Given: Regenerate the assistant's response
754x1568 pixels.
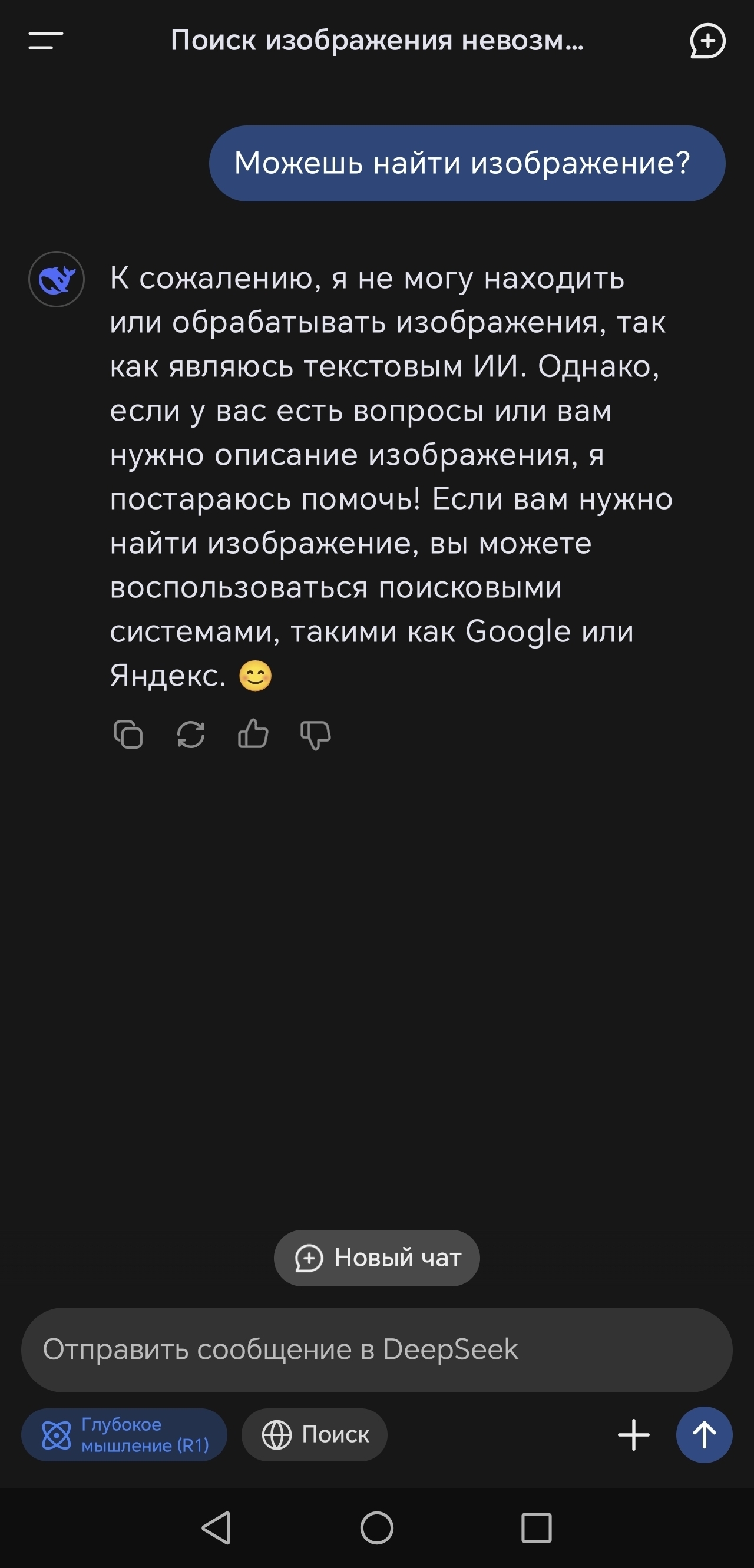Looking at the screenshot, I should pos(190,734).
